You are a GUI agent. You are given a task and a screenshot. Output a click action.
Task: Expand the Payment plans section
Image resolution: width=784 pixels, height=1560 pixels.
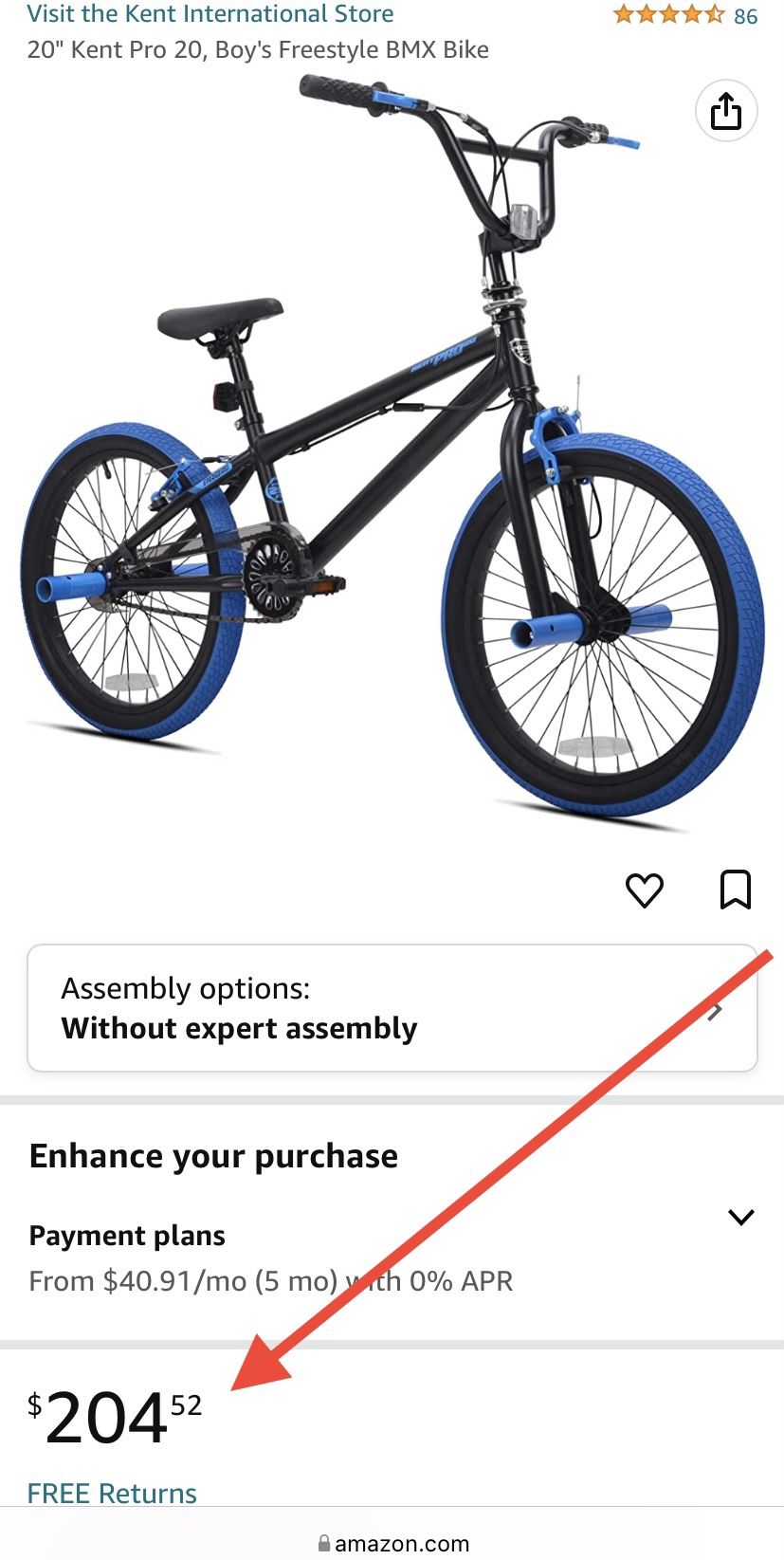click(740, 1217)
